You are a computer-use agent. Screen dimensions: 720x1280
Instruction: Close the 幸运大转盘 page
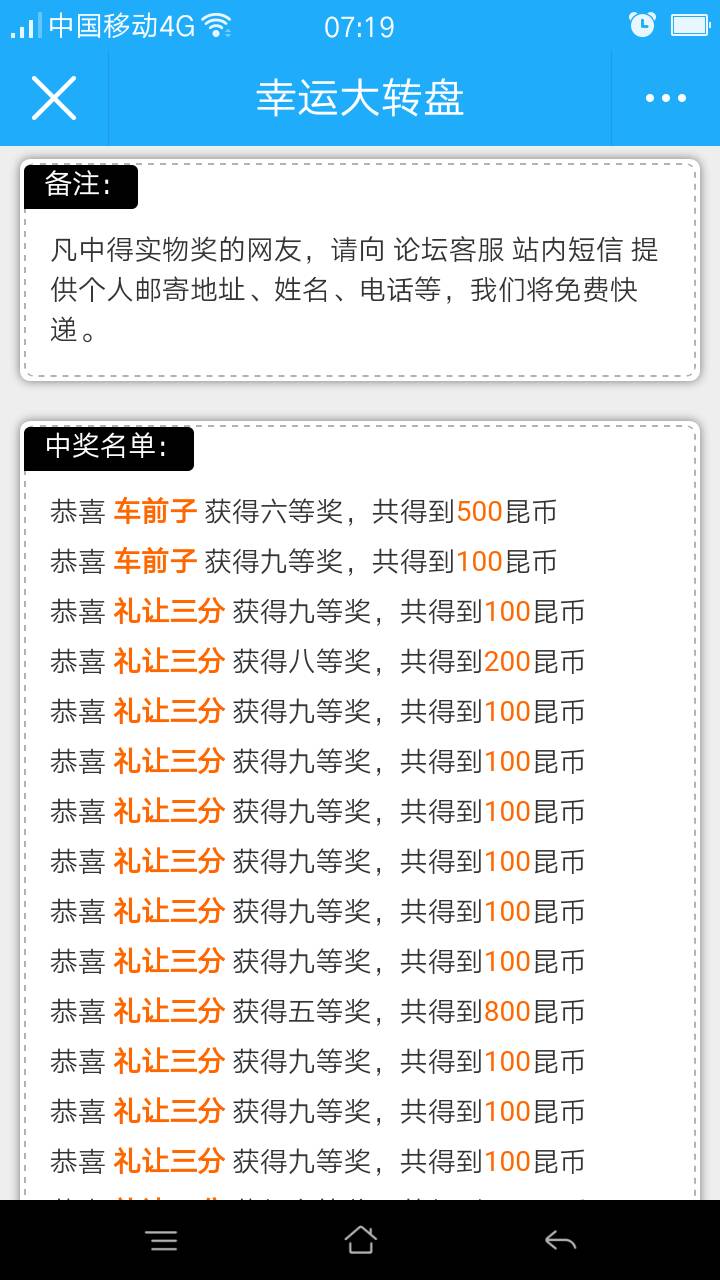pos(54,98)
